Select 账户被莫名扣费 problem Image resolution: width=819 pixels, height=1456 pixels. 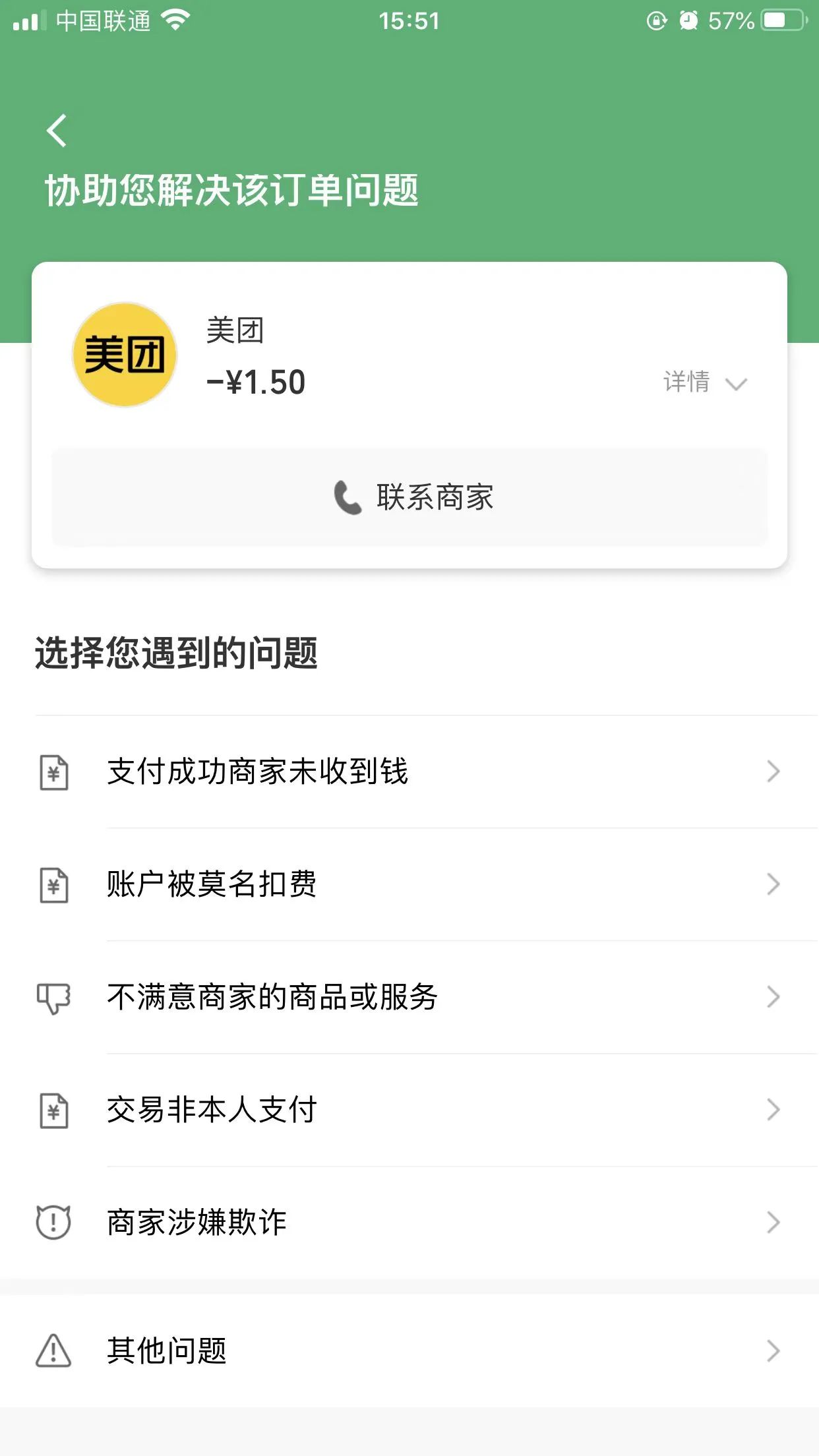(x=409, y=884)
